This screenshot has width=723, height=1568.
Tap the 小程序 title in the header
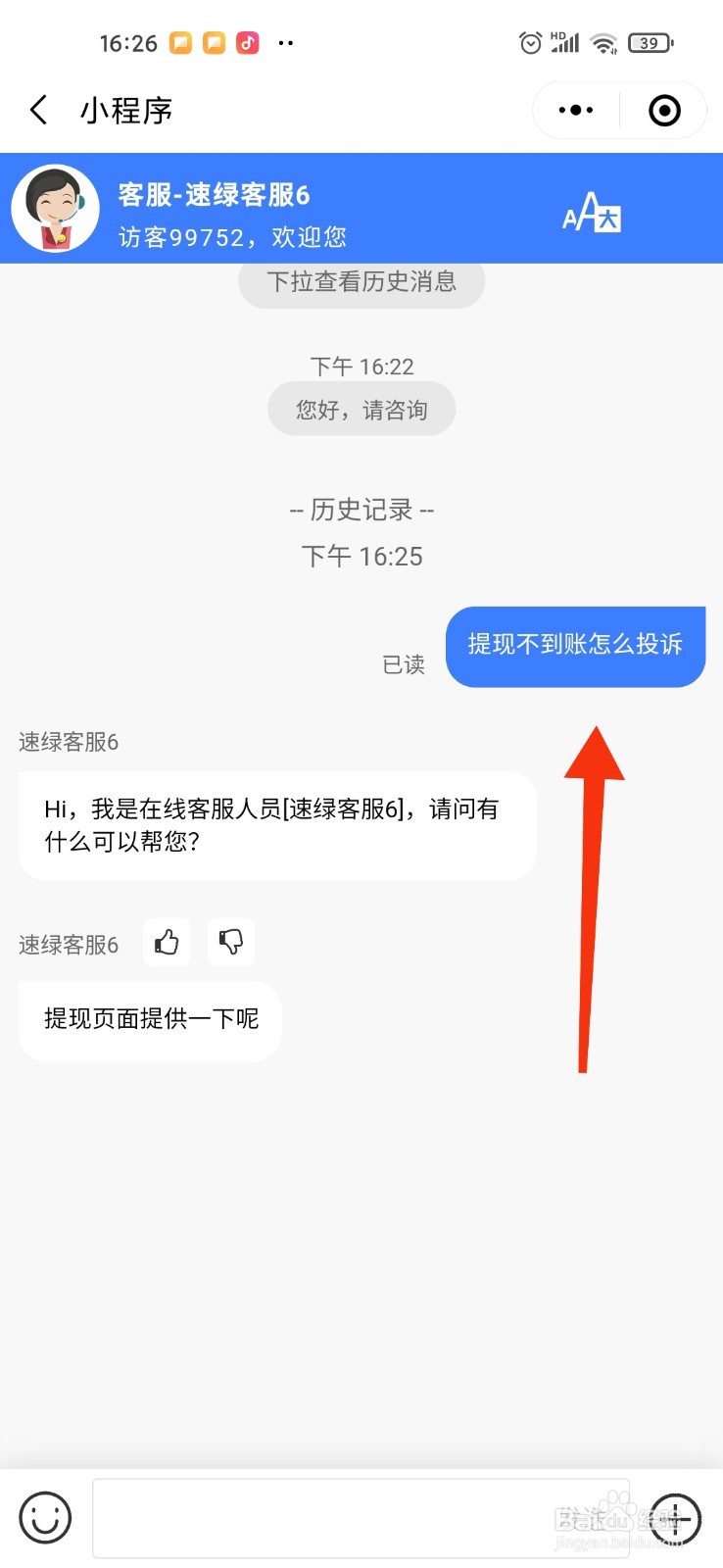pyautogui.click(x=125, y=110)
